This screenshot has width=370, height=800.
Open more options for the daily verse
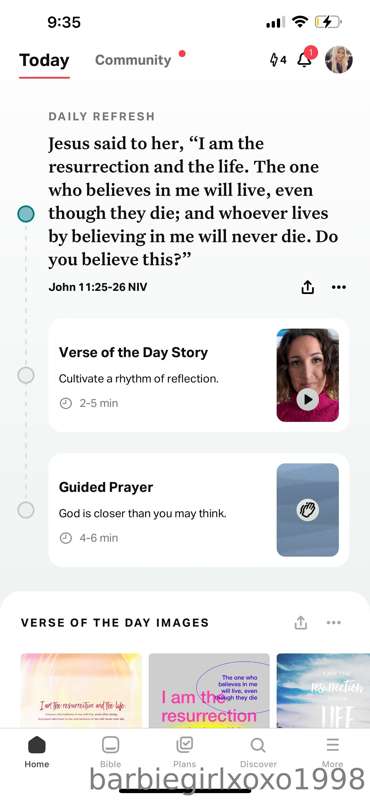point(339,287)
